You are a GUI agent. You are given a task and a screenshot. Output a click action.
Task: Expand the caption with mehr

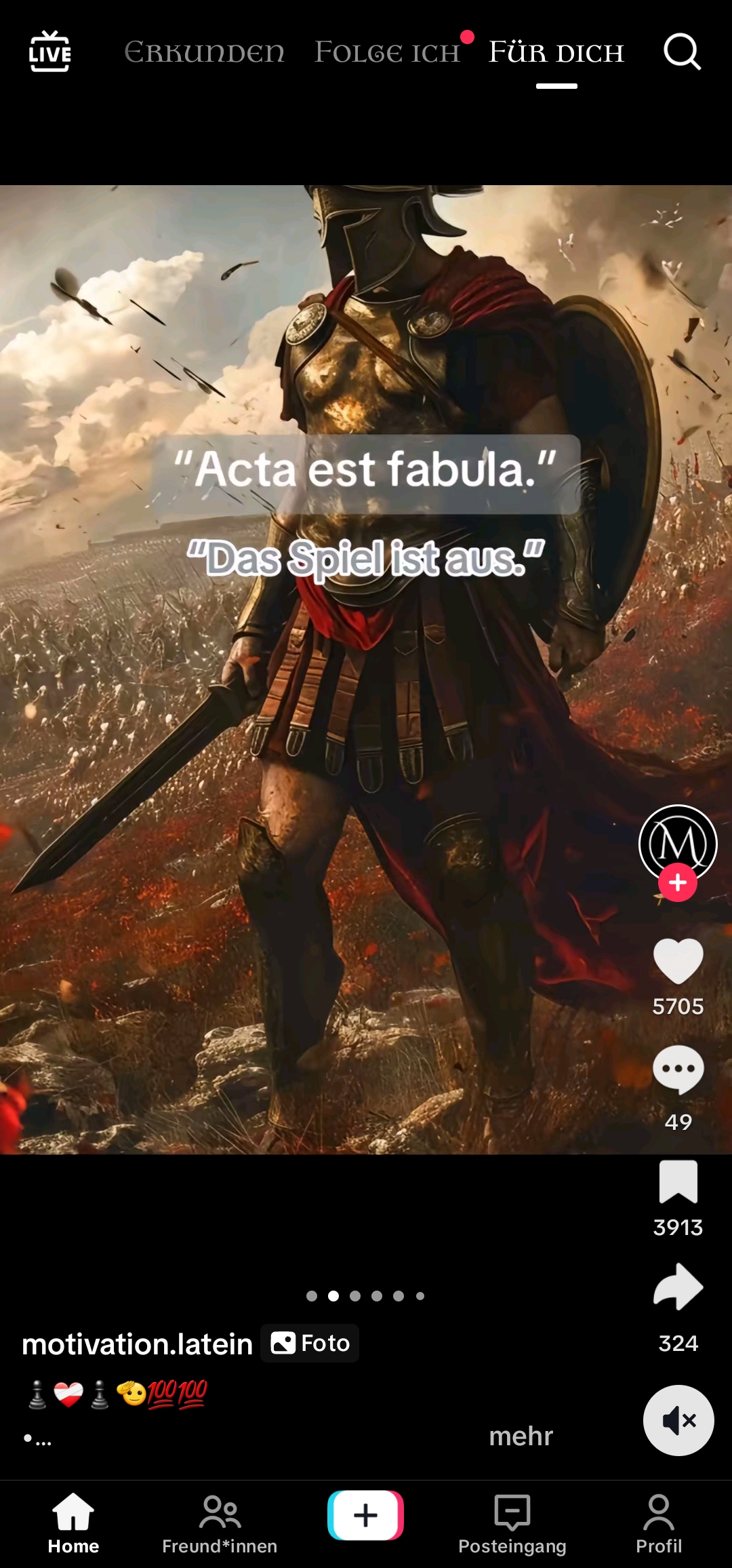[x=521, y=1436]
